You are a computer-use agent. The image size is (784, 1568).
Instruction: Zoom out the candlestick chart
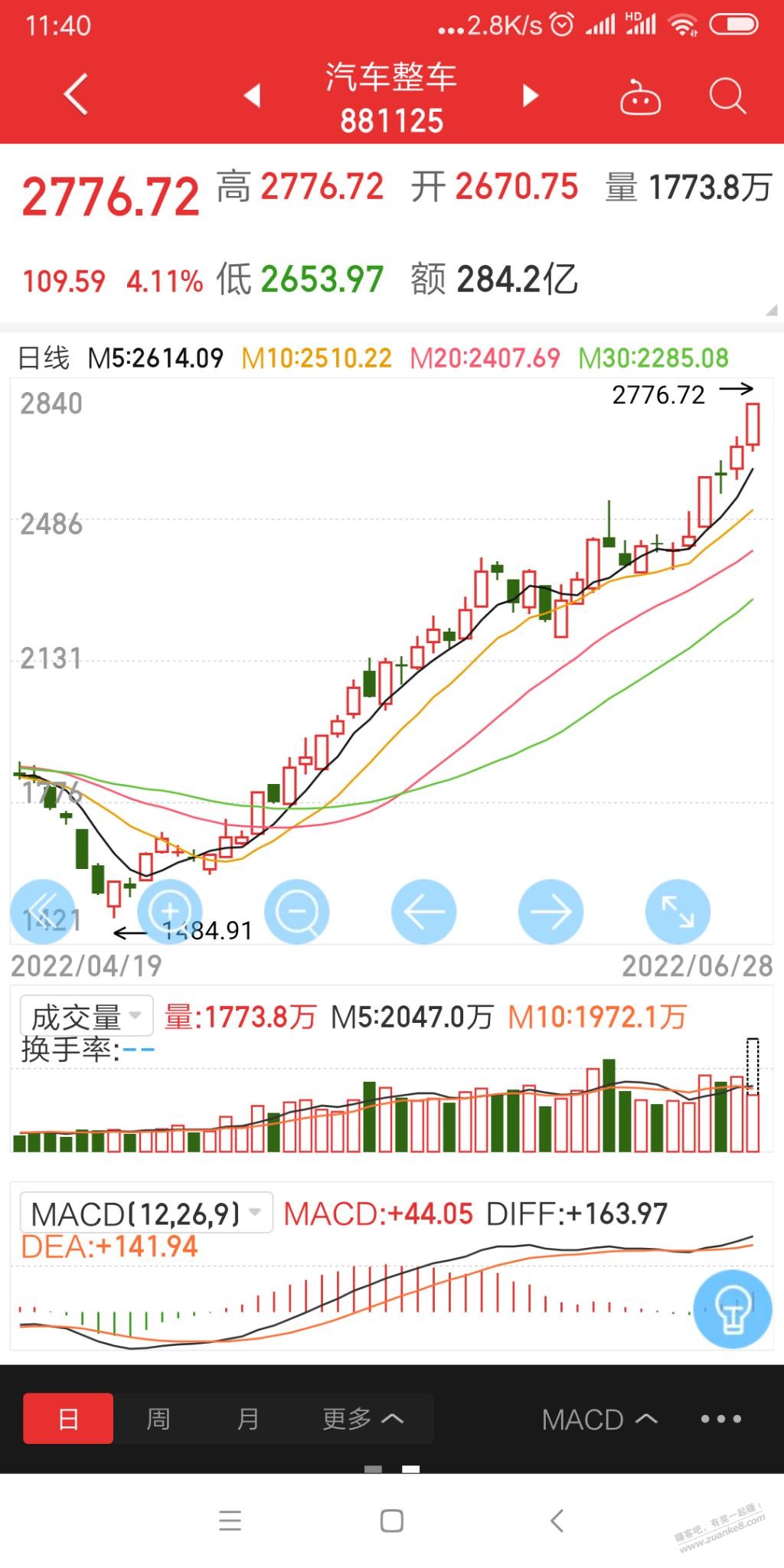[297, 912]
